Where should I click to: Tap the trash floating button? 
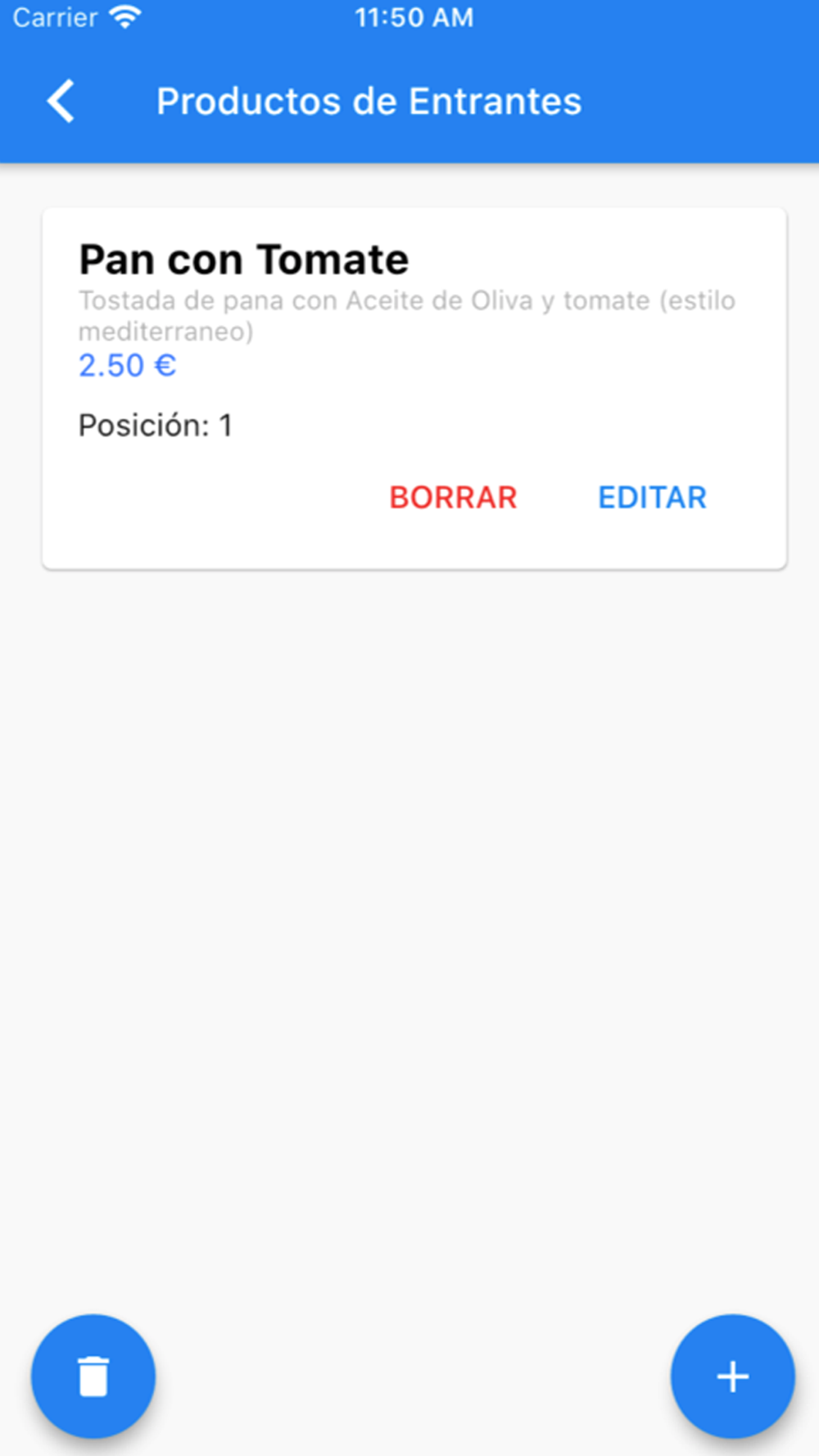tap(93, 1376)
